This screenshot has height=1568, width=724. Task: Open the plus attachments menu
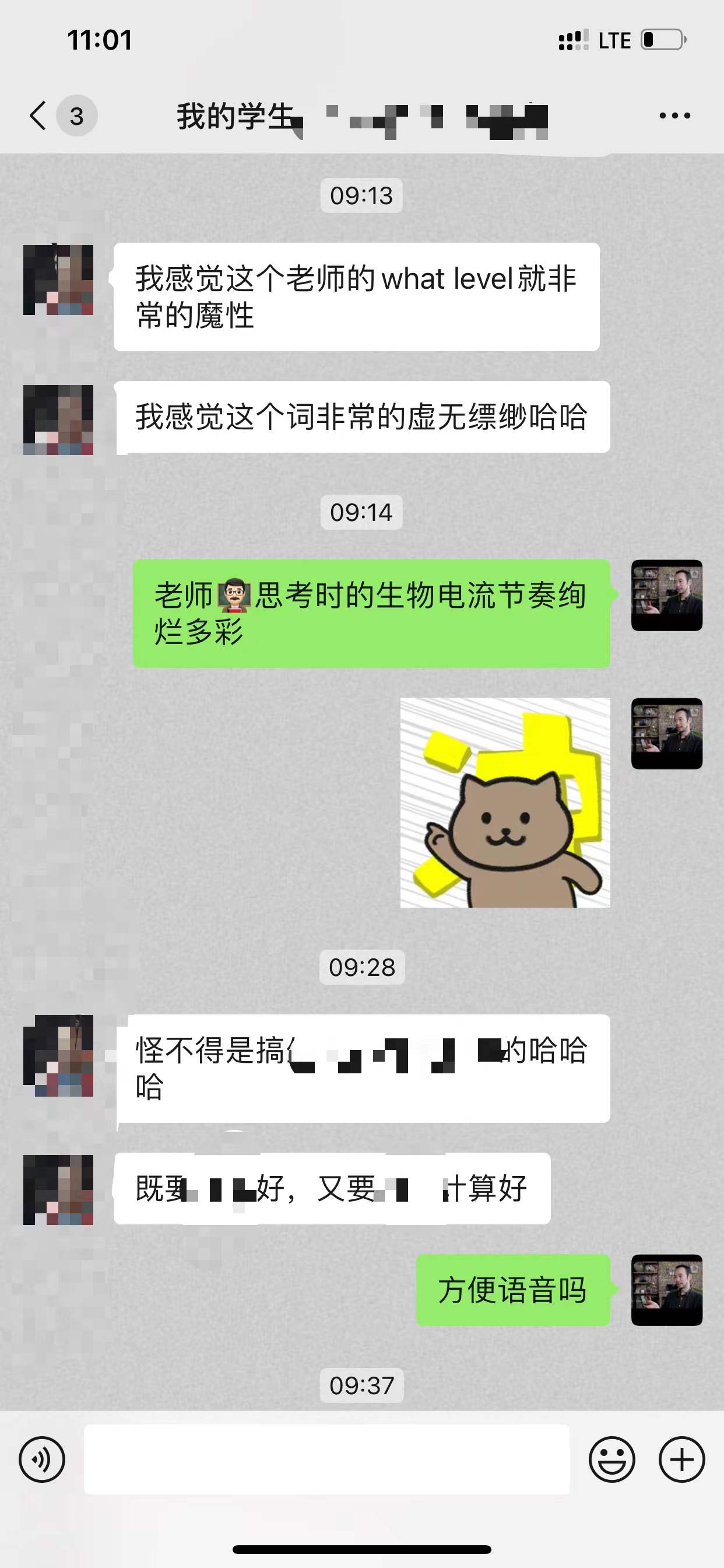(681, 1459)
